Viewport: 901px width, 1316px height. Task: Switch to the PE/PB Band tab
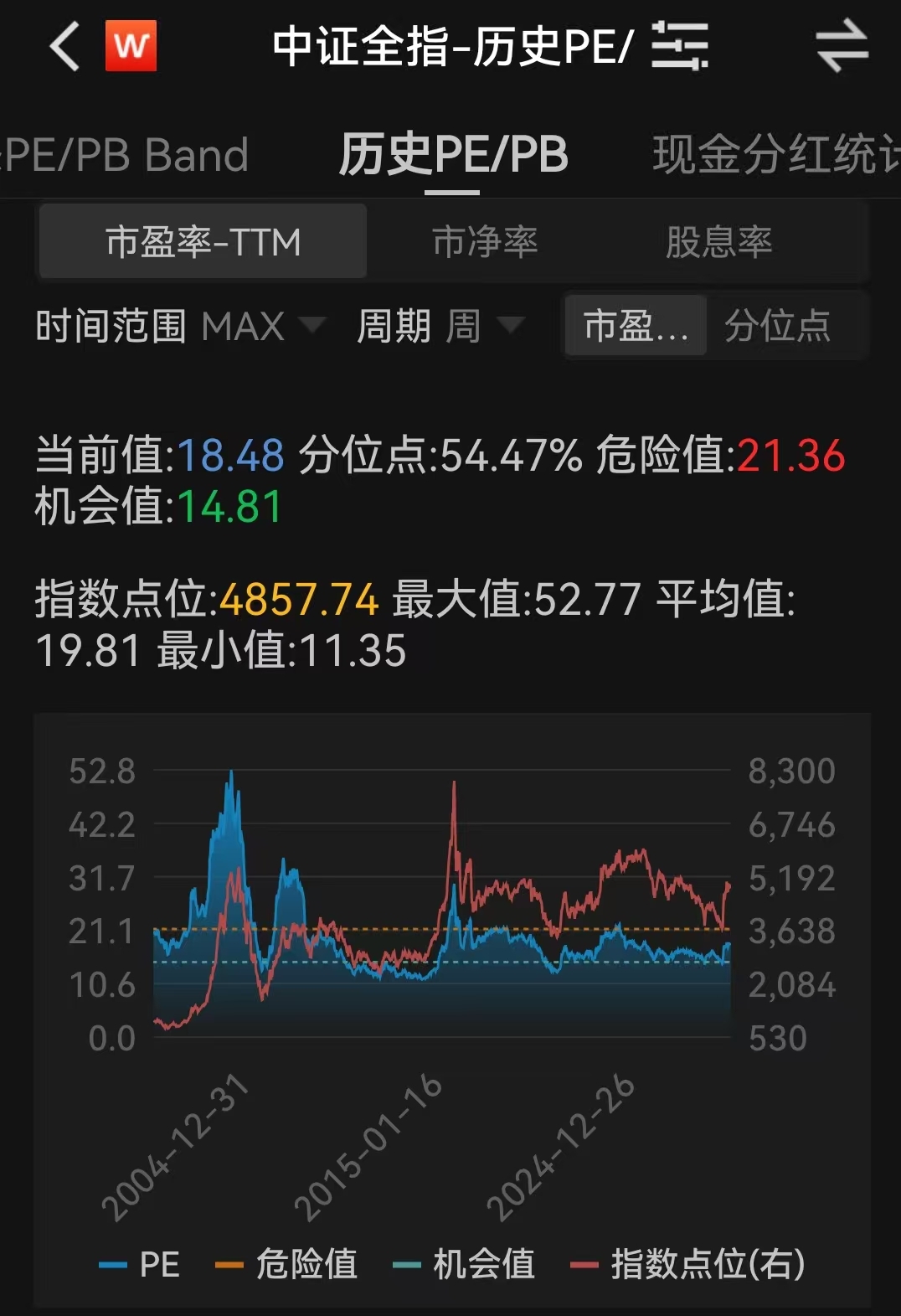point(126,155)
